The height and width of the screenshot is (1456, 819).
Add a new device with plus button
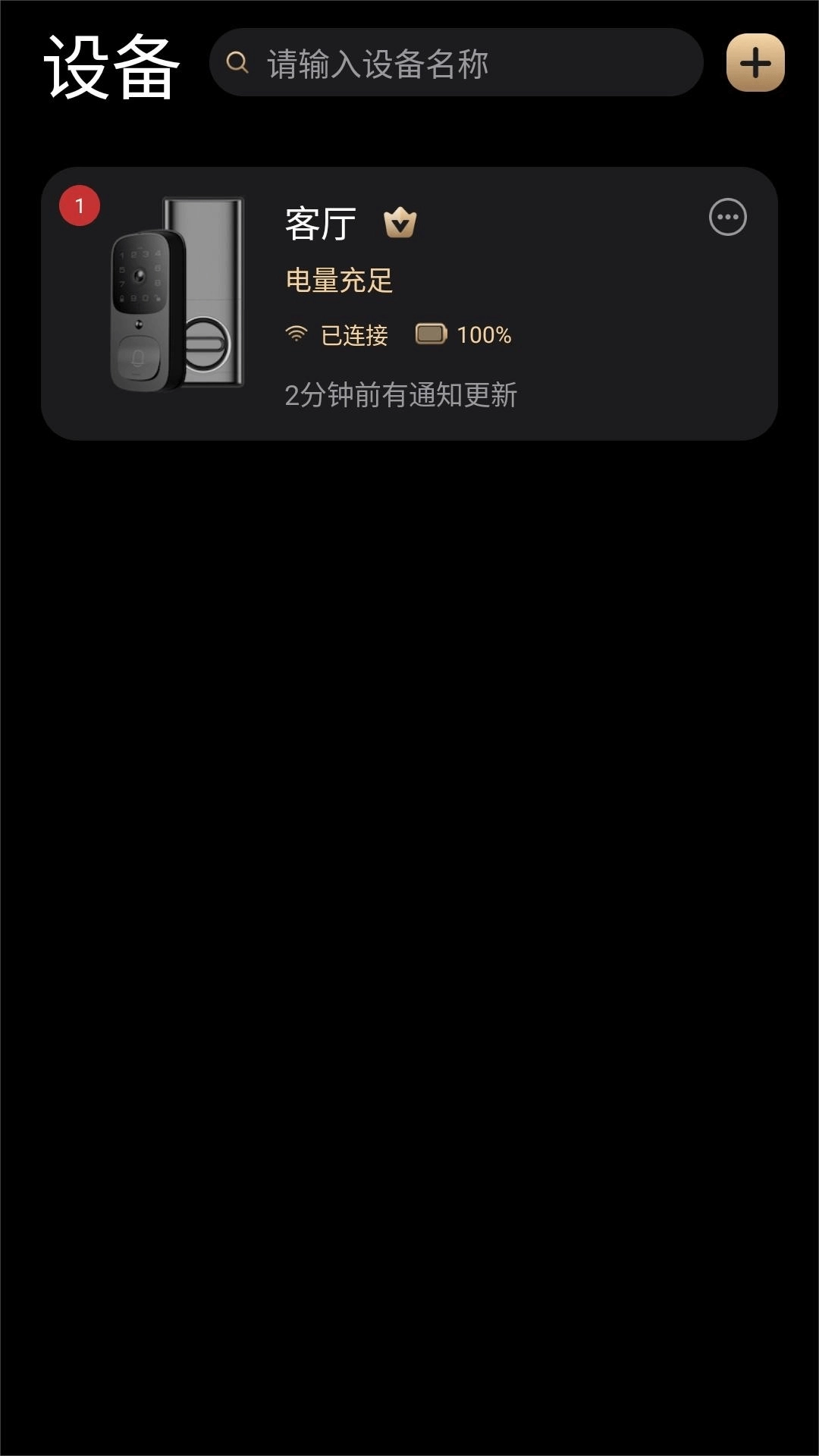click(x=755, y=63)
